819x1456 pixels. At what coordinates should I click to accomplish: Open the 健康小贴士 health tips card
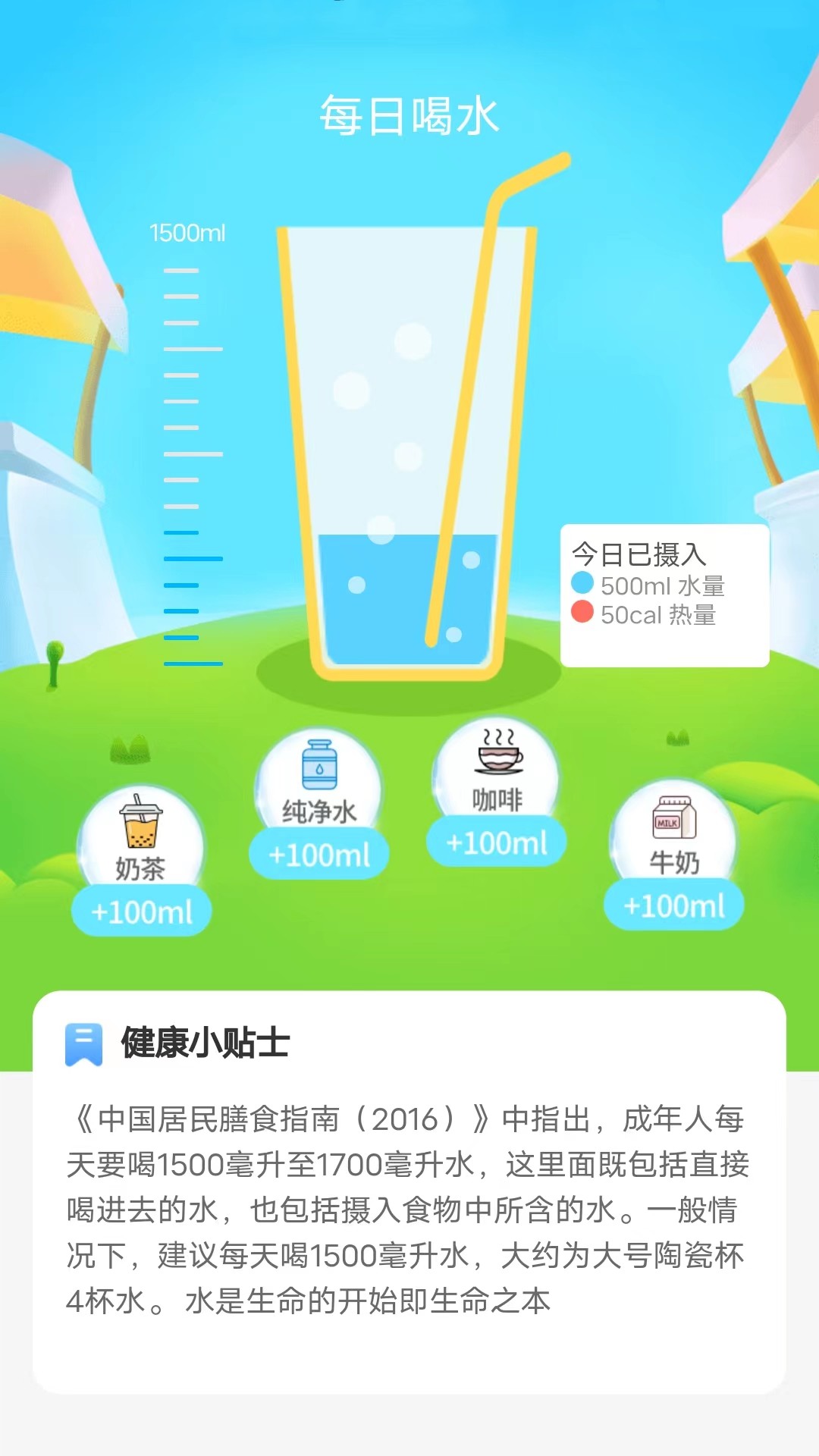(x=409, y=1175)
